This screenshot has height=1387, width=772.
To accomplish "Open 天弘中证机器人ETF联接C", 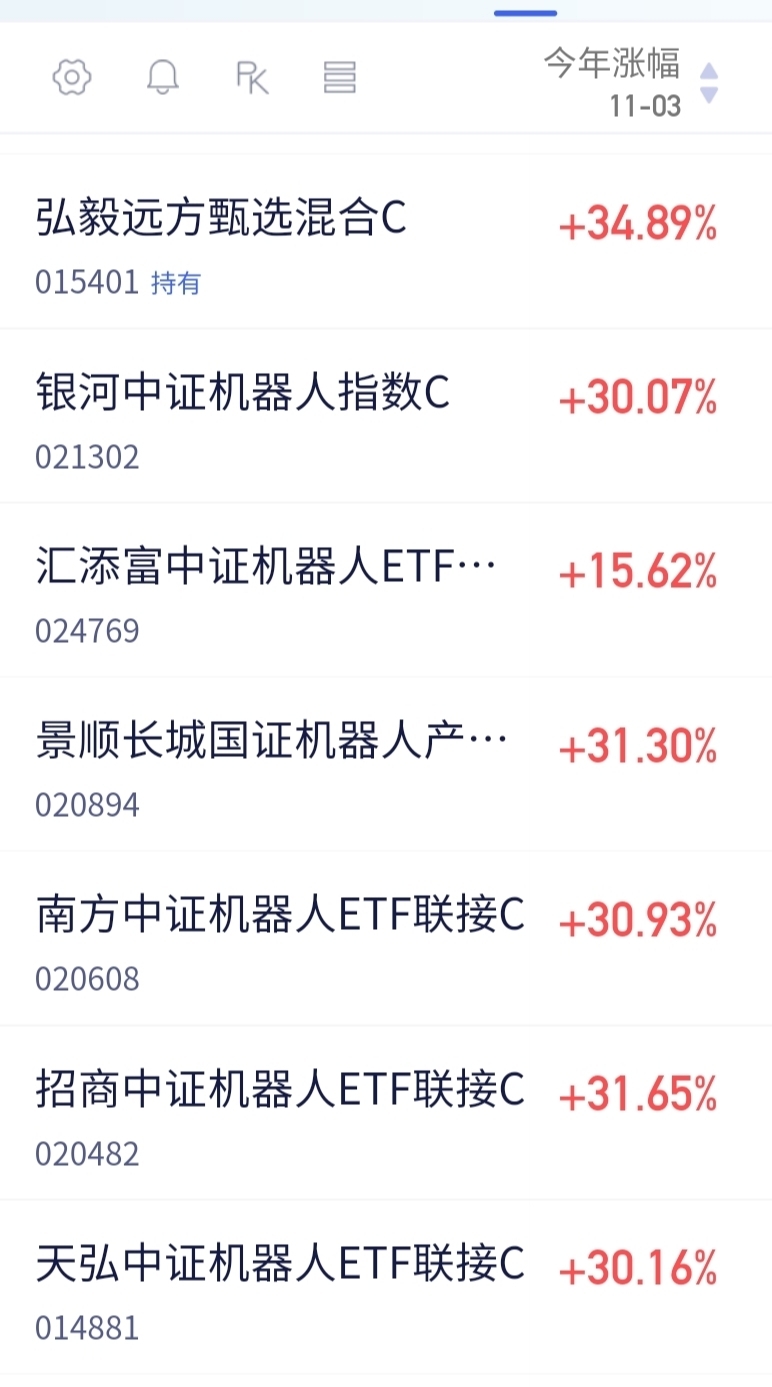I will point(280,1264).
